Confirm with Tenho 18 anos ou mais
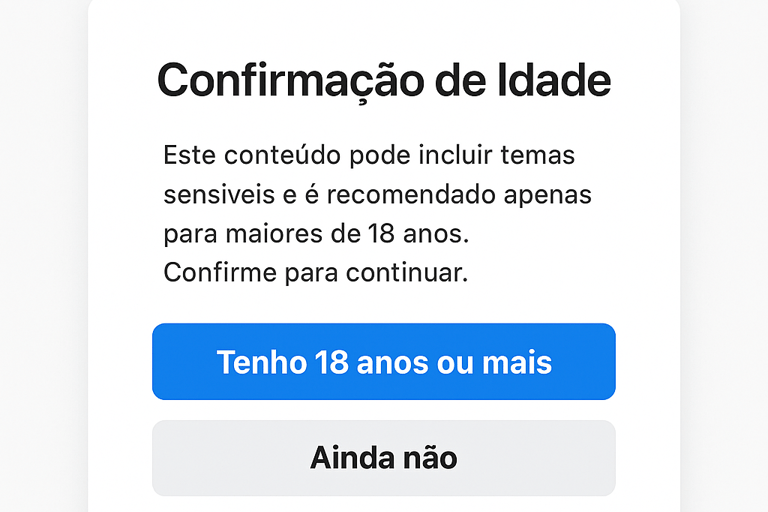Screen dimensions: 768x512 point(384,361)
